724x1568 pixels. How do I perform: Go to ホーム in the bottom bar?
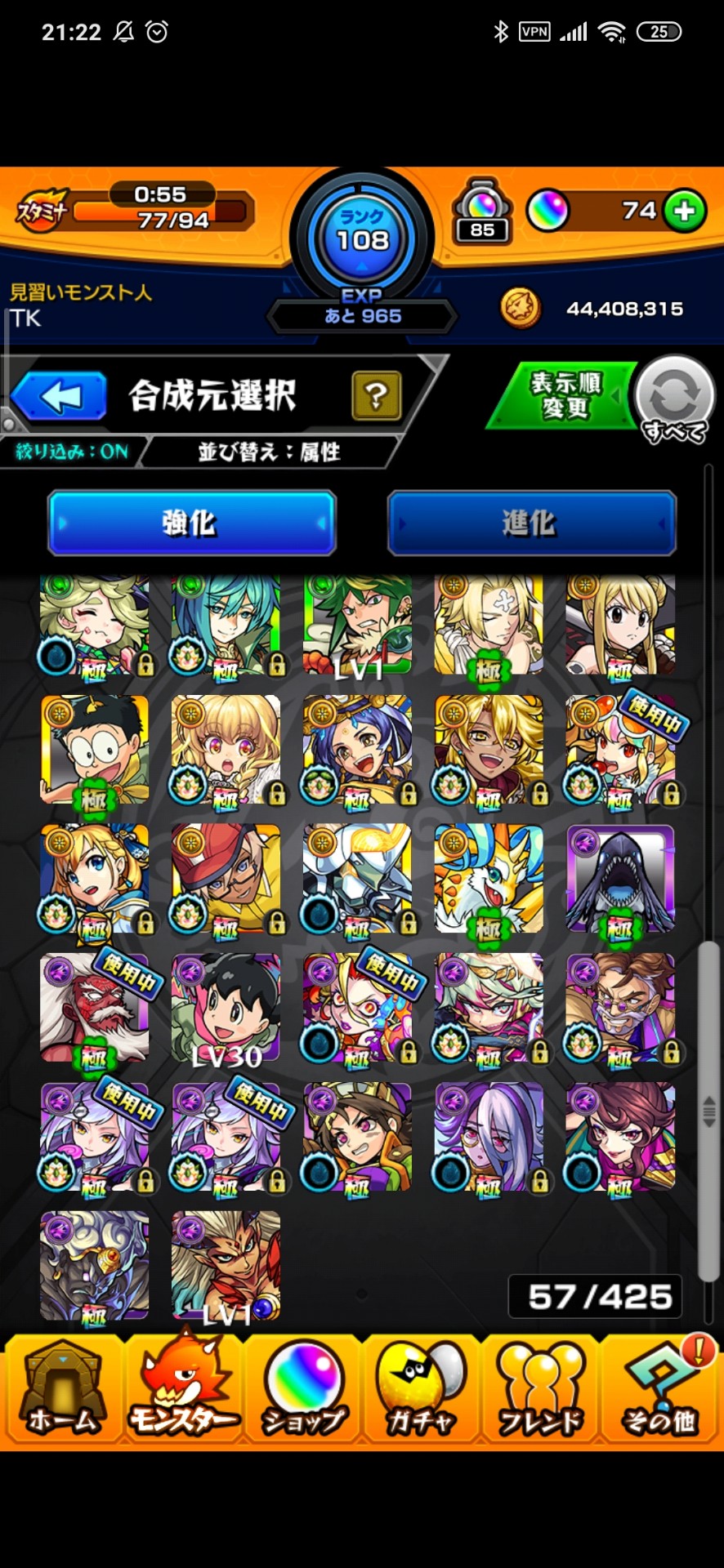(x=64, y=1388)
